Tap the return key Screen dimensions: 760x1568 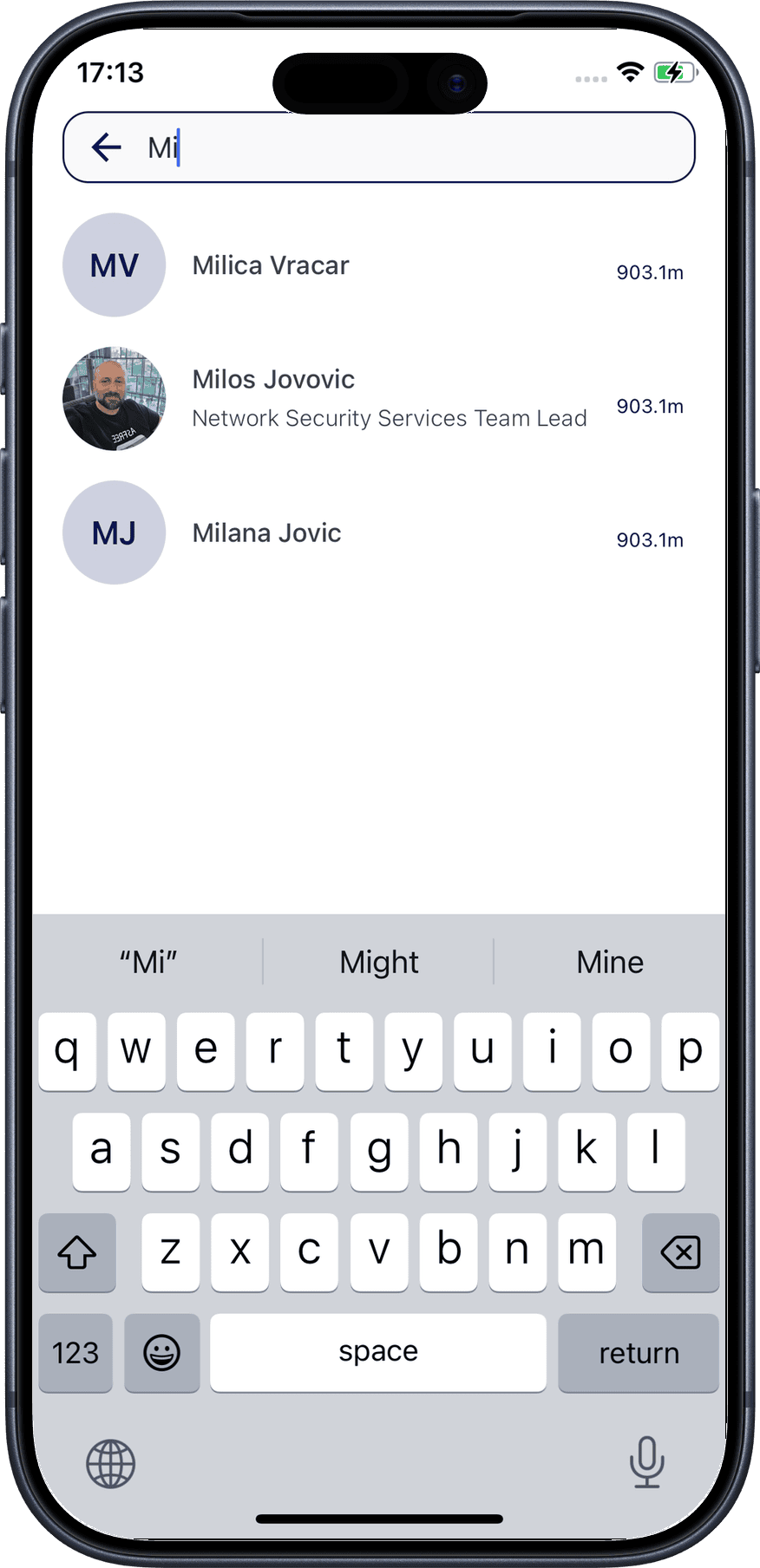tap(639, 1353)
